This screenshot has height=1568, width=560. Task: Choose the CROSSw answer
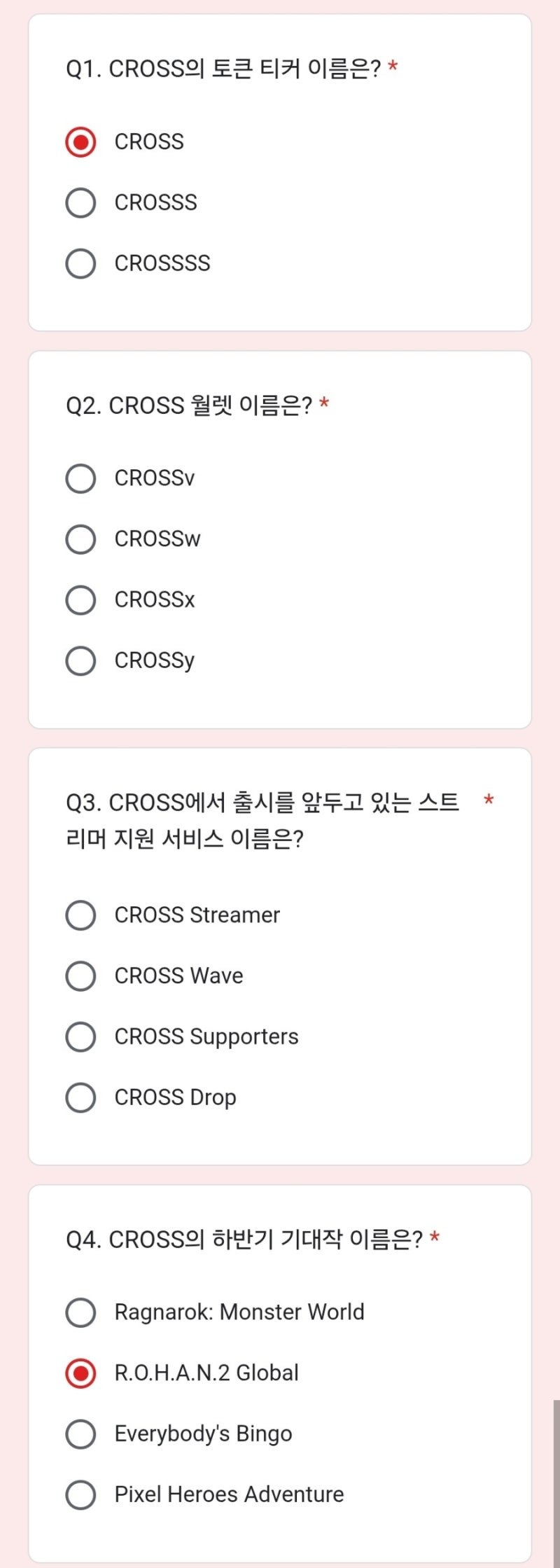tap(80, 539)
